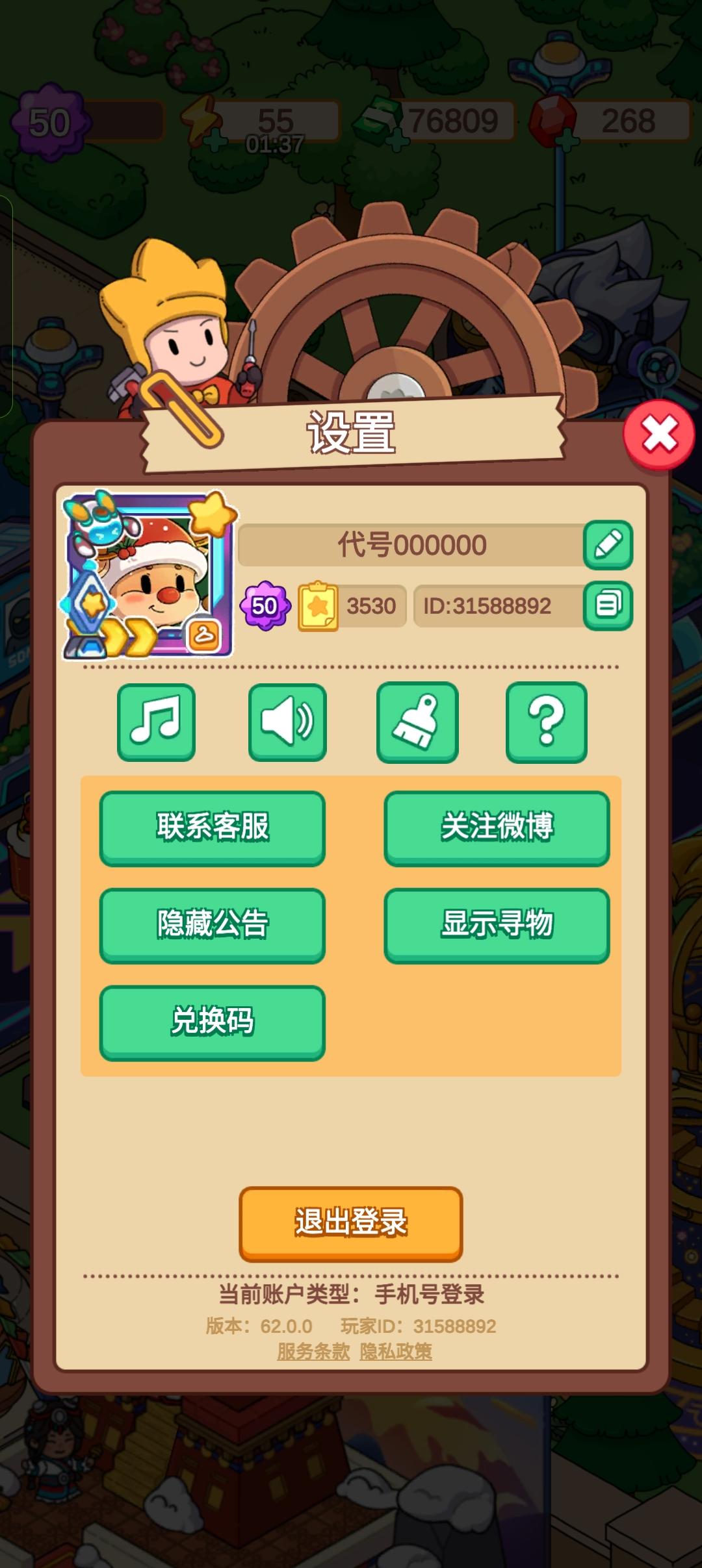Screen dimensions: 702x1568
Task: Add cash via the money plus icon
Action: pyautogui.click(x=398, y=141)
